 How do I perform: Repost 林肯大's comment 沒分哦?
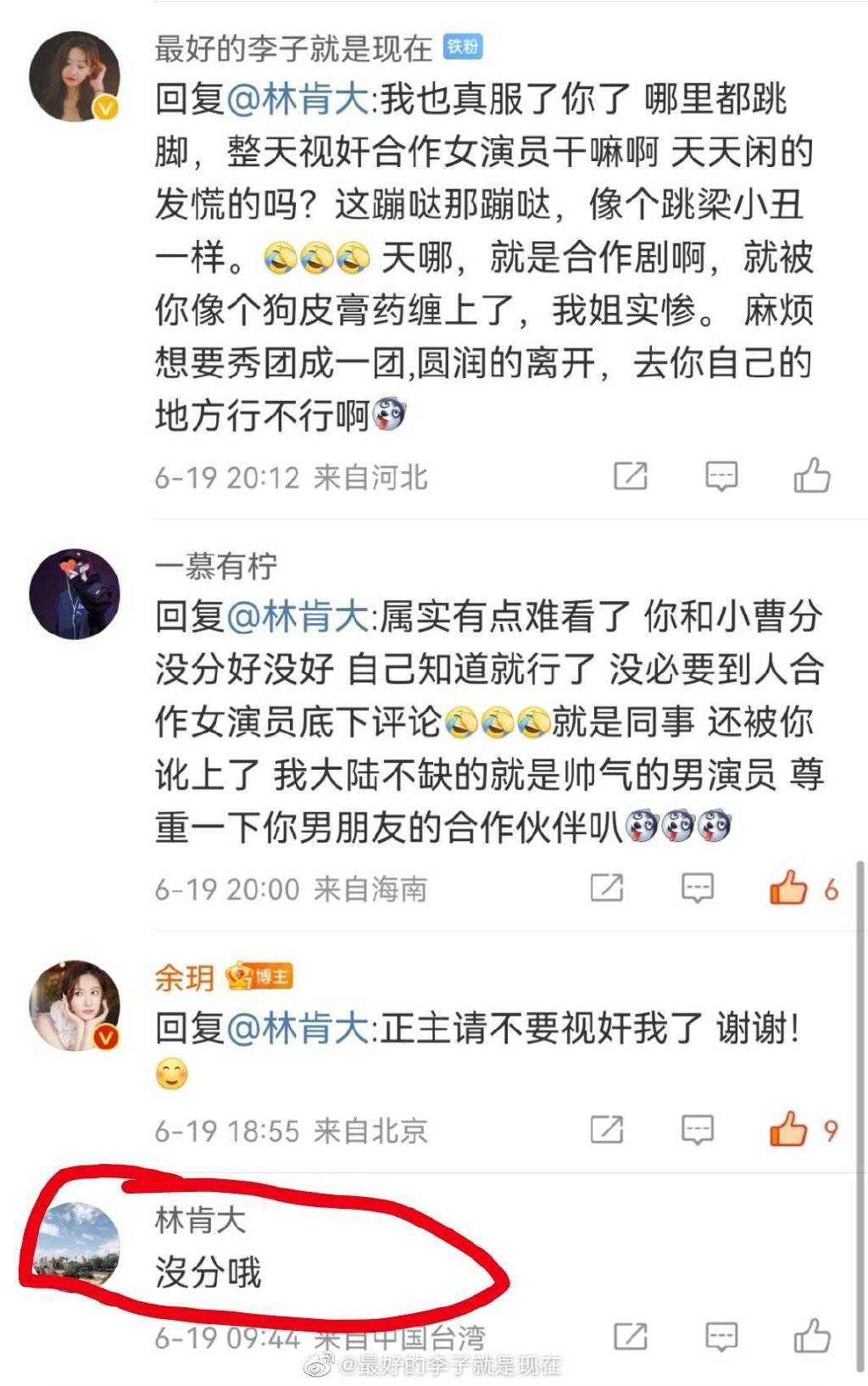pos(631,1338)
